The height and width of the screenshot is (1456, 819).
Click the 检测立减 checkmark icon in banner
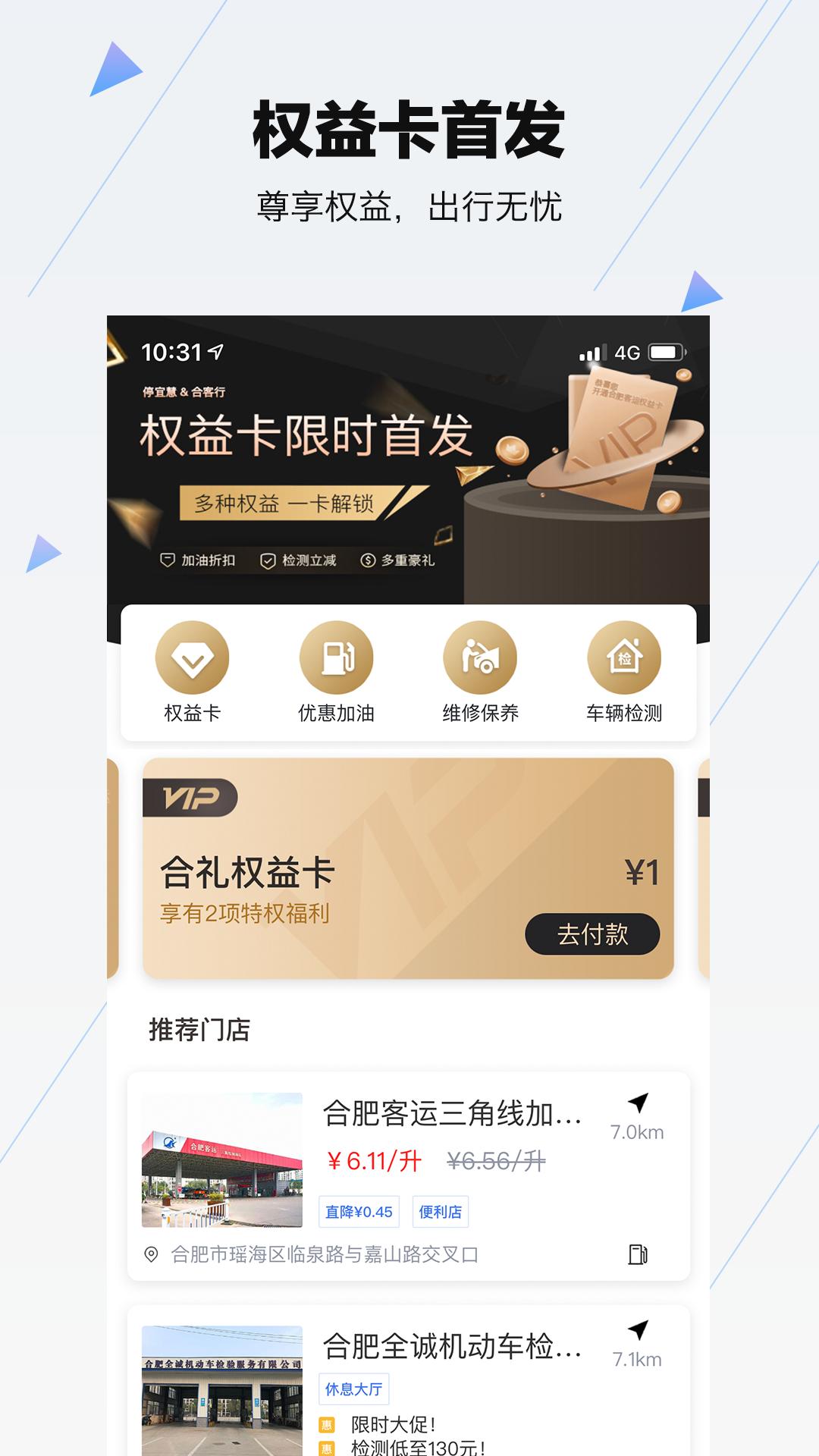(x=267, y=561)
